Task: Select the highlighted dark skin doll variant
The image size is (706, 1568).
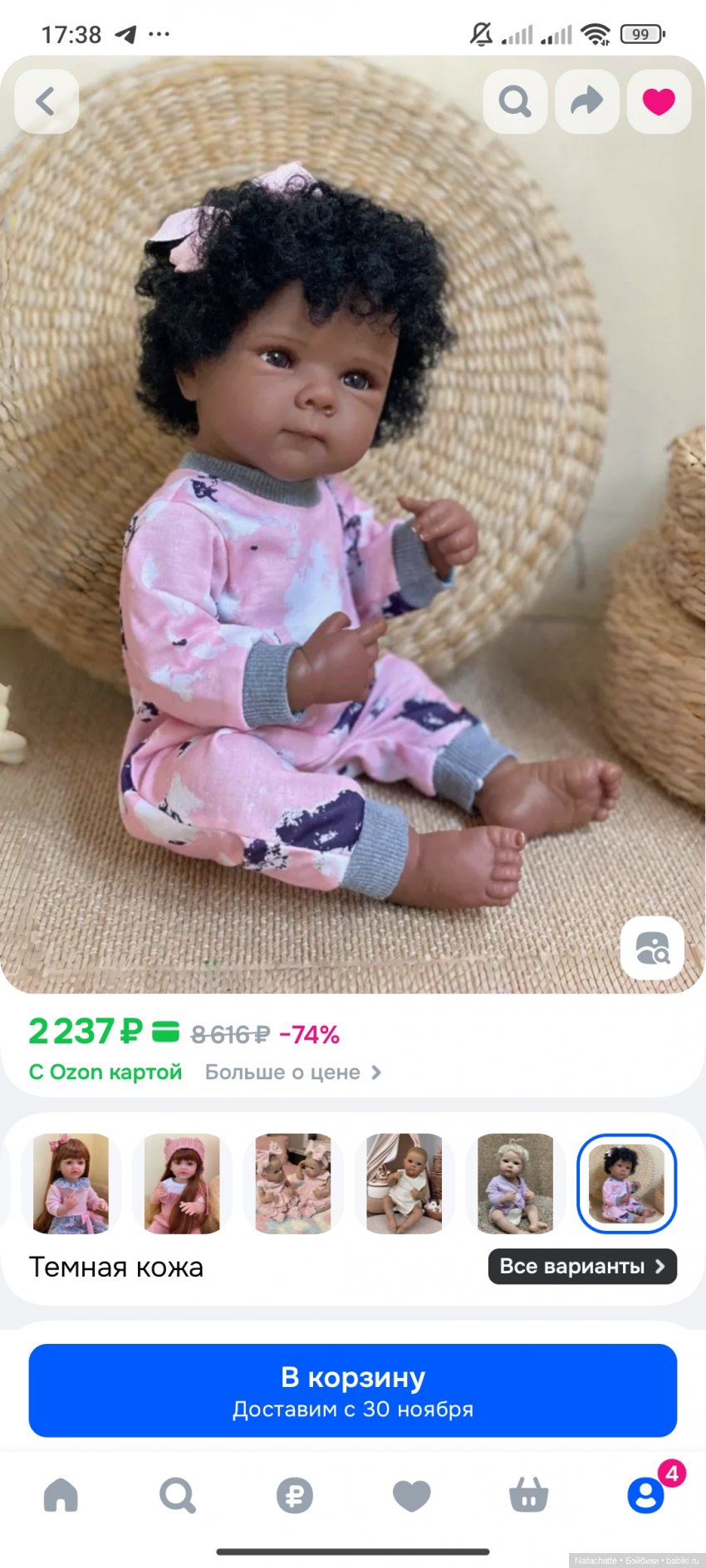Action: point(626,1183)
